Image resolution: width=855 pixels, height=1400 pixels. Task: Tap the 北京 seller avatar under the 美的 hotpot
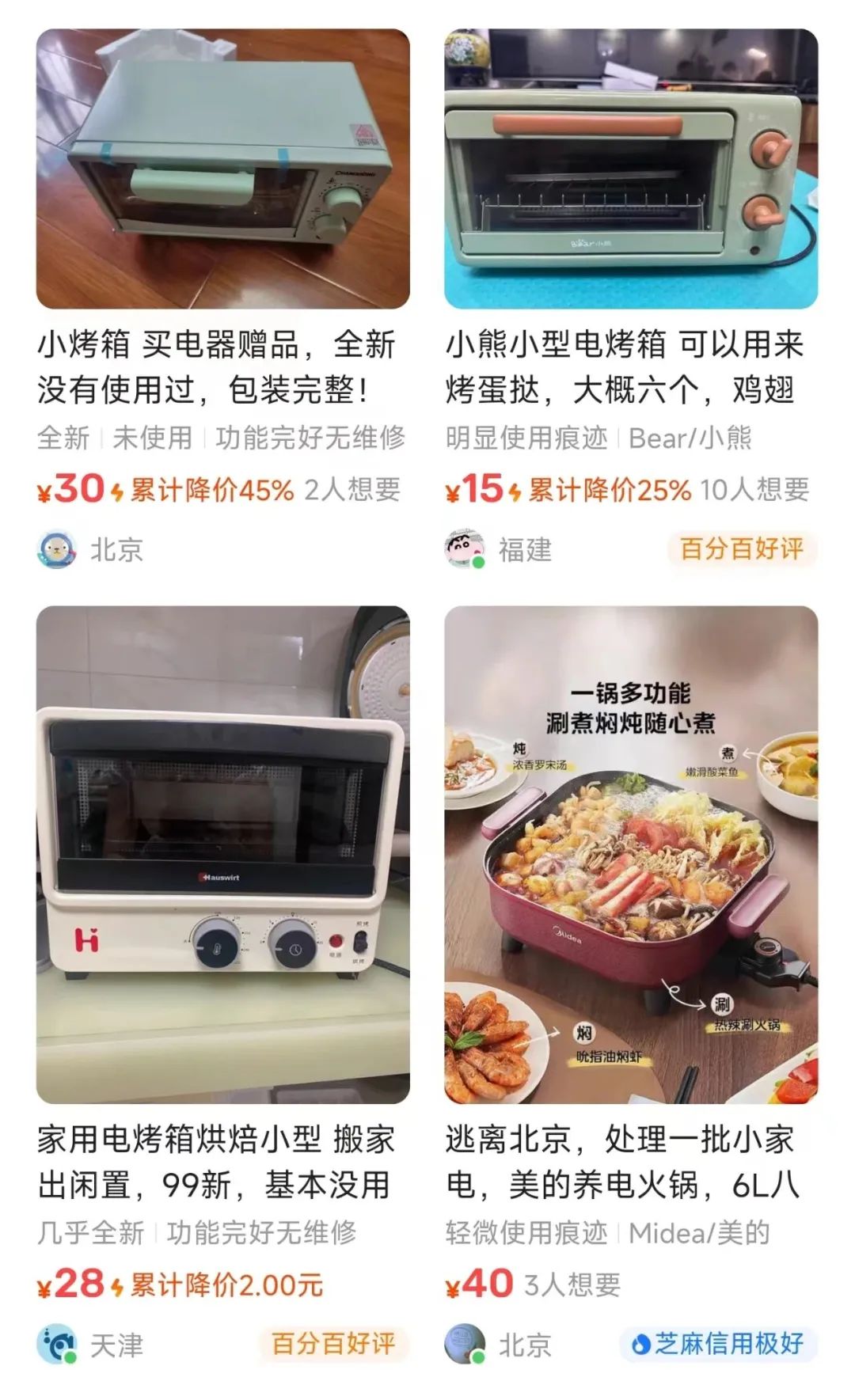[x=465, y=1345]
